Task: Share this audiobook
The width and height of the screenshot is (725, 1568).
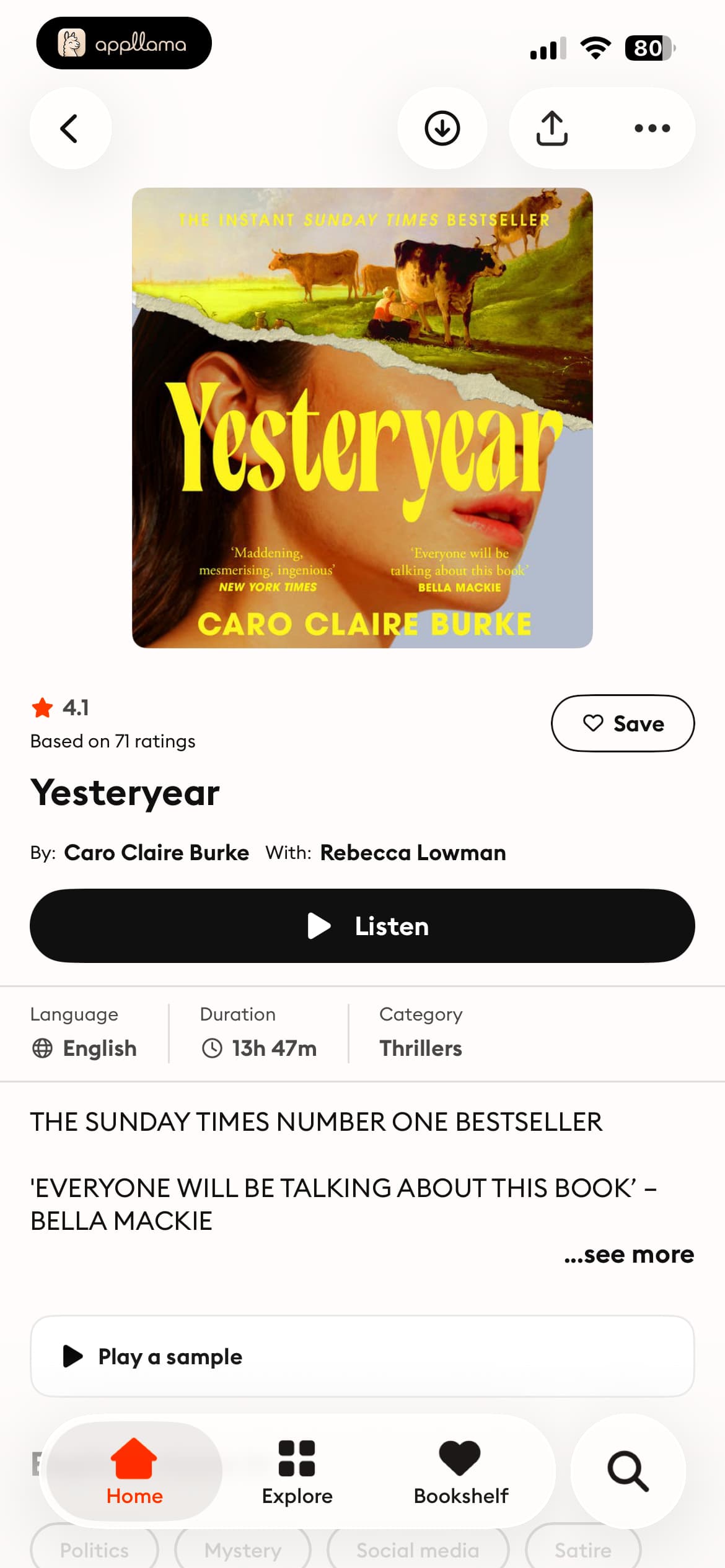Action: (x=551, y=128)
